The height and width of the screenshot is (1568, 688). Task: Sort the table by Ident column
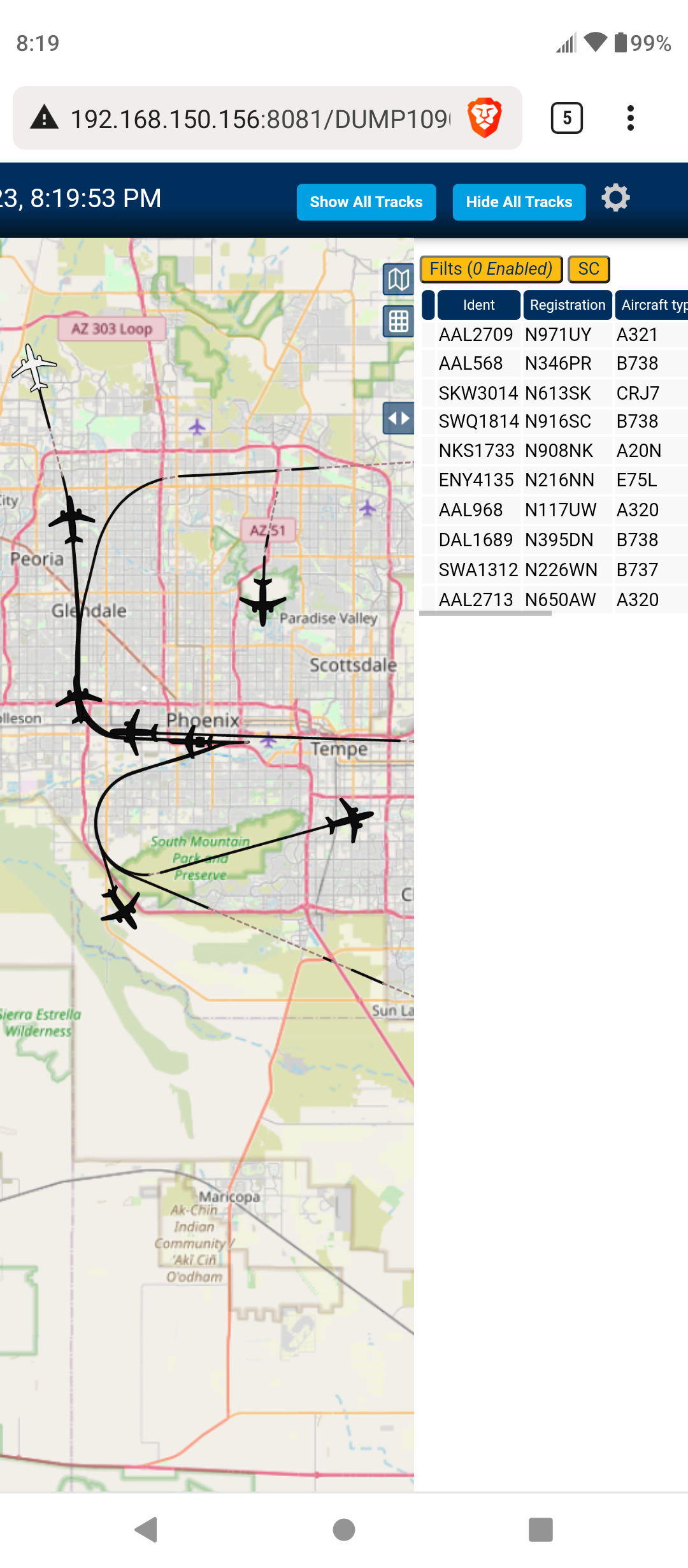pos(478,305)
